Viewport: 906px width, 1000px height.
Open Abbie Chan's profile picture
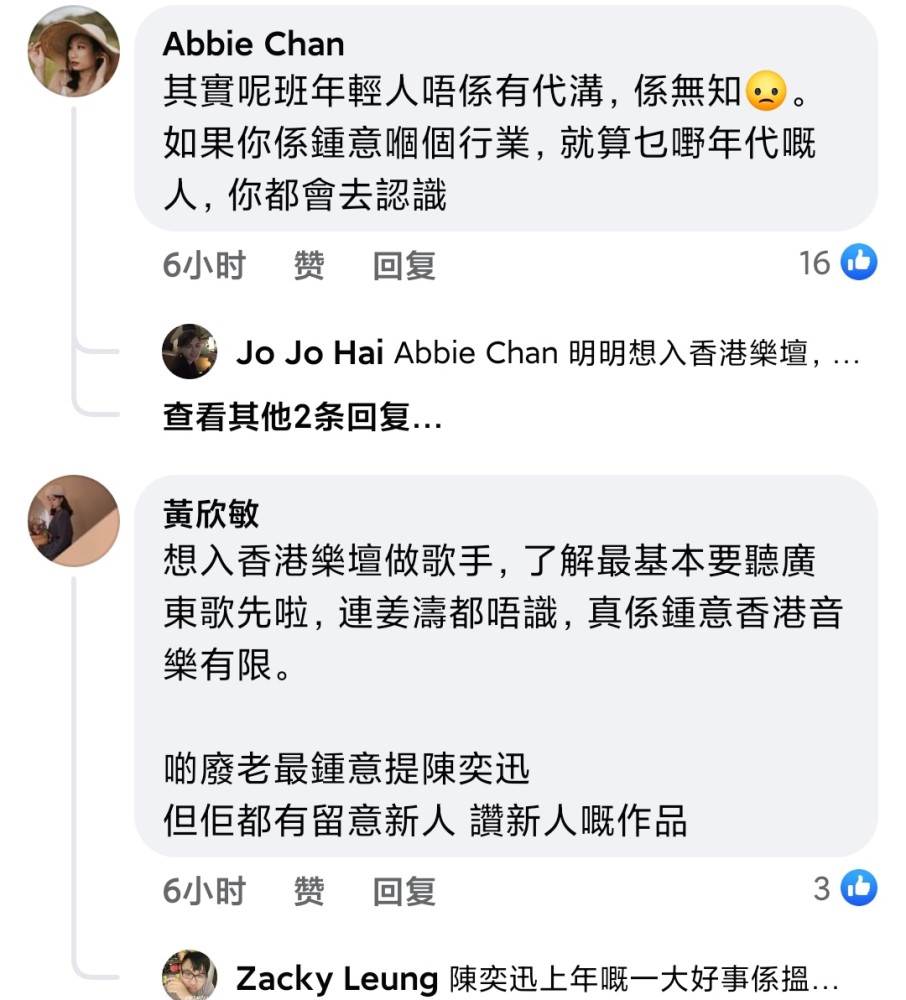click(74, 50)
